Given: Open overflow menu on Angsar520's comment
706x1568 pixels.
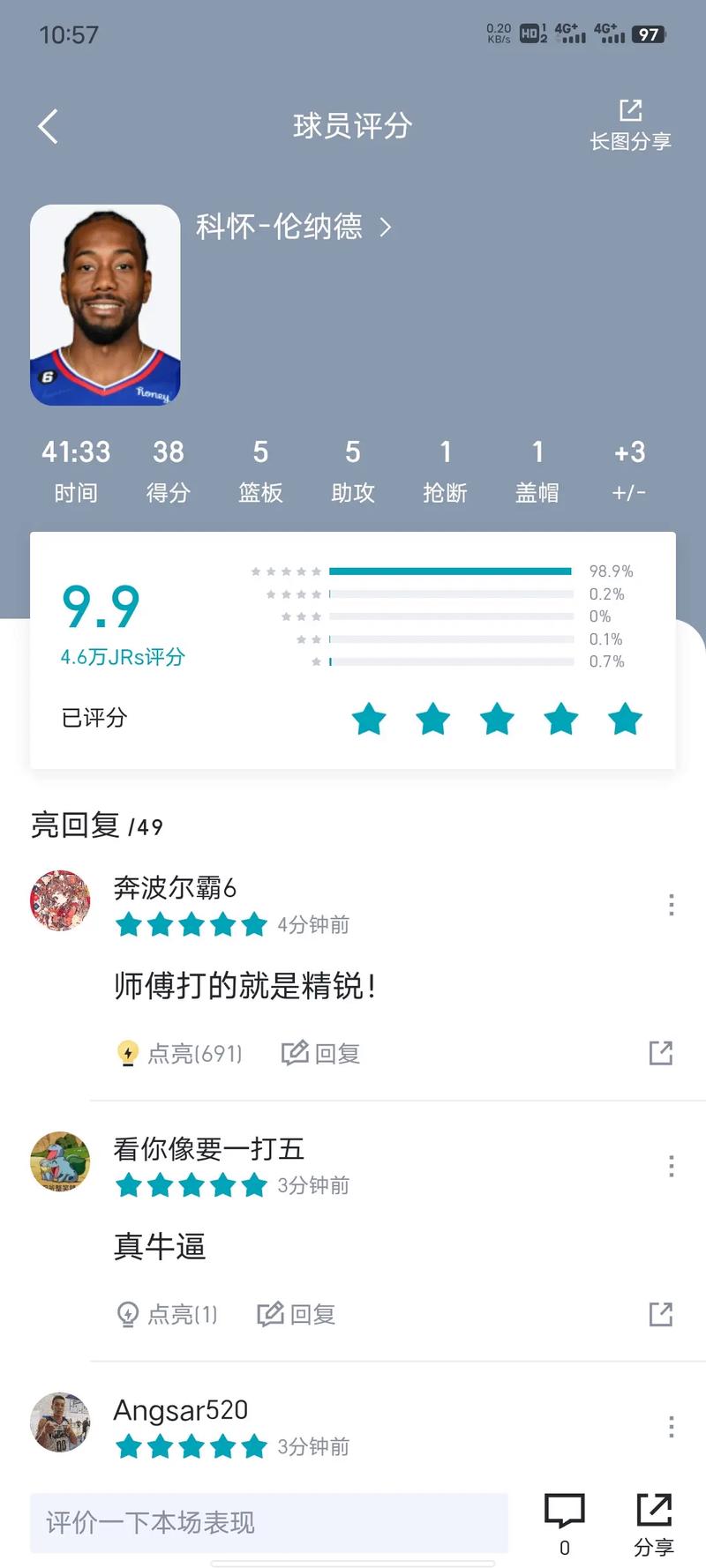Looking at the screenshot, I should (x=672, y=1427).
